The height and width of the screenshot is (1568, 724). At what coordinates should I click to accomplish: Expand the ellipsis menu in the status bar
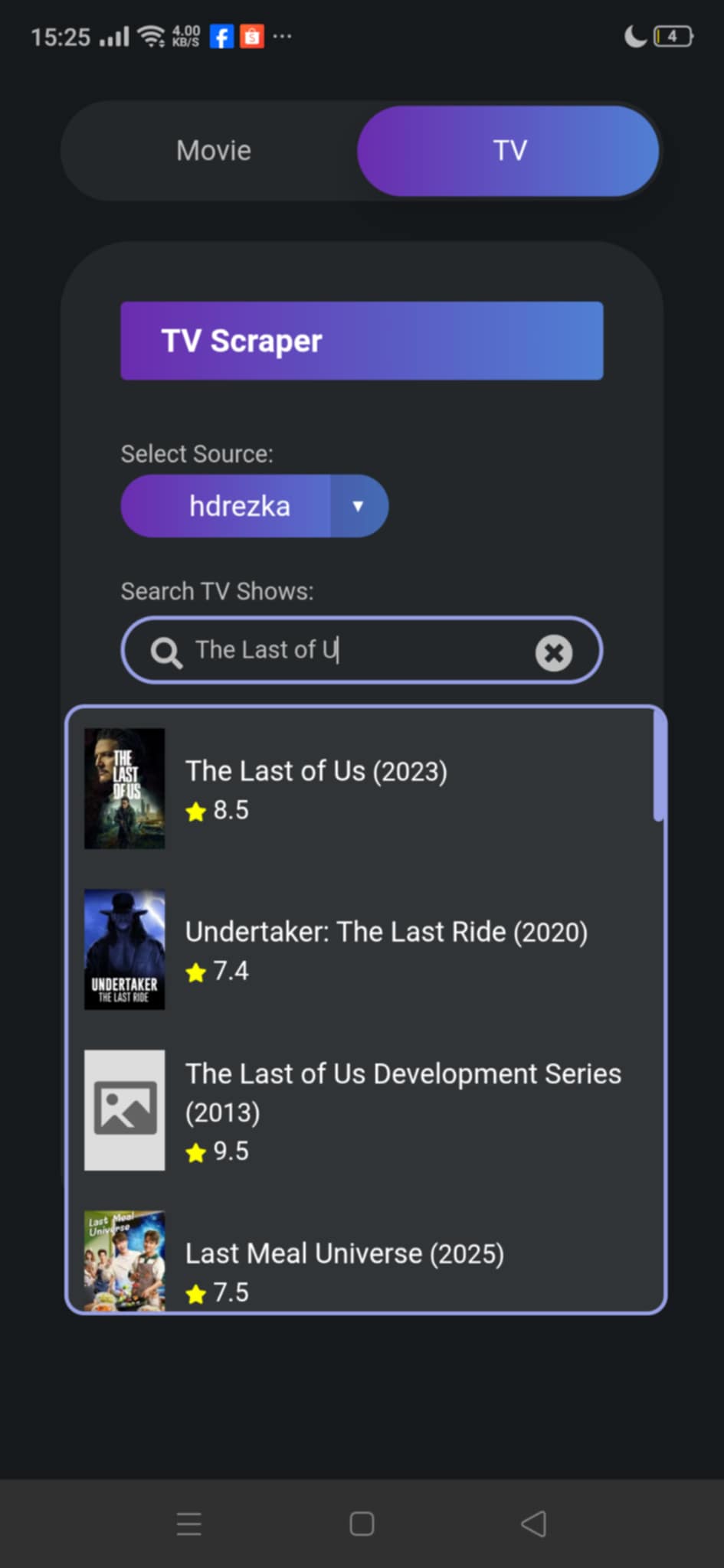pos(282,36)
